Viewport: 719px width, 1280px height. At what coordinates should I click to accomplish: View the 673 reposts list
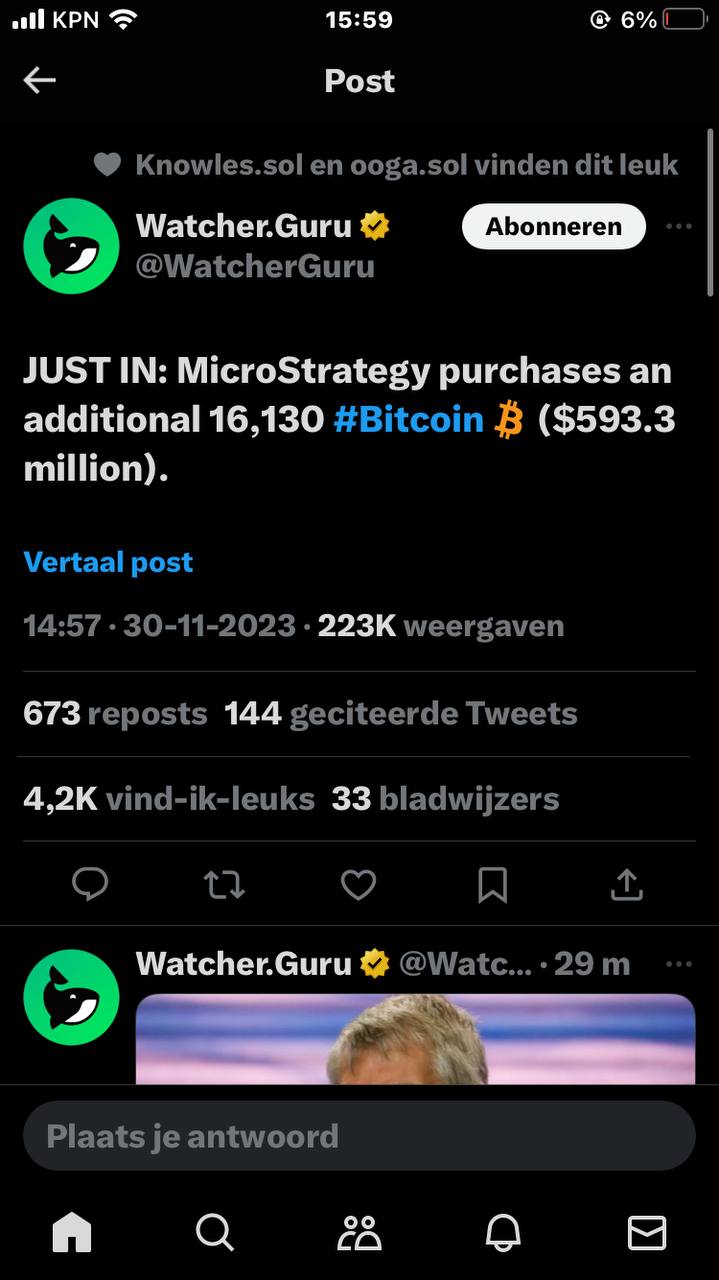click(115, 714)
